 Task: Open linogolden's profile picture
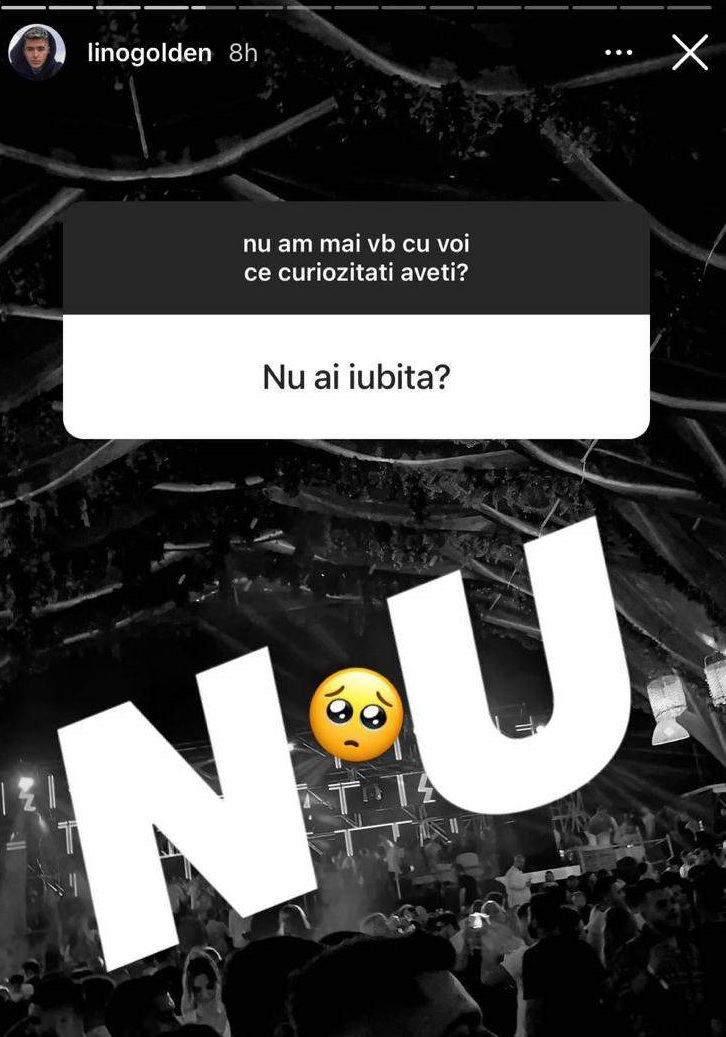point(37,52)
